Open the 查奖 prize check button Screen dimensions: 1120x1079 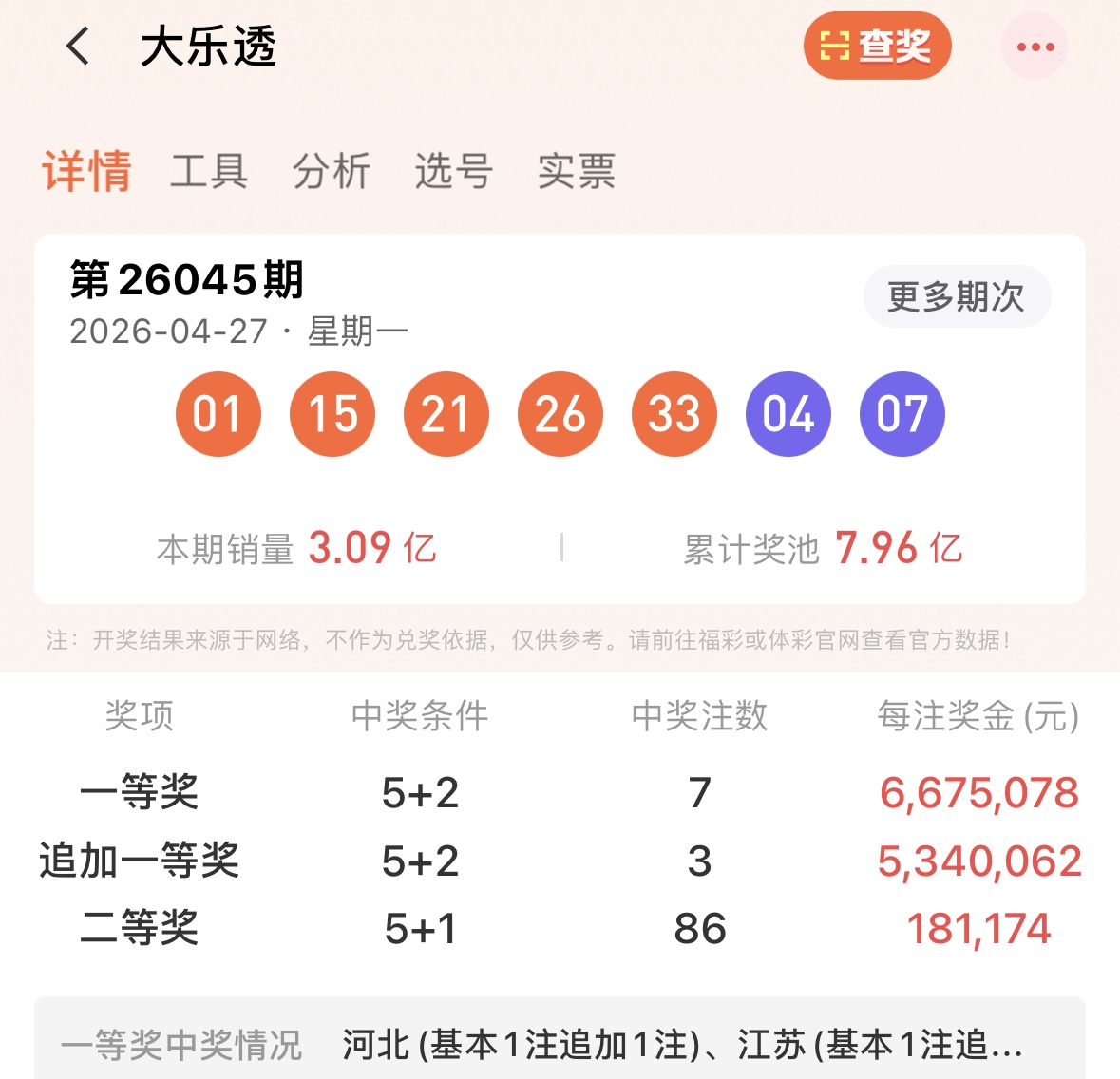click(x=877, y=46)
